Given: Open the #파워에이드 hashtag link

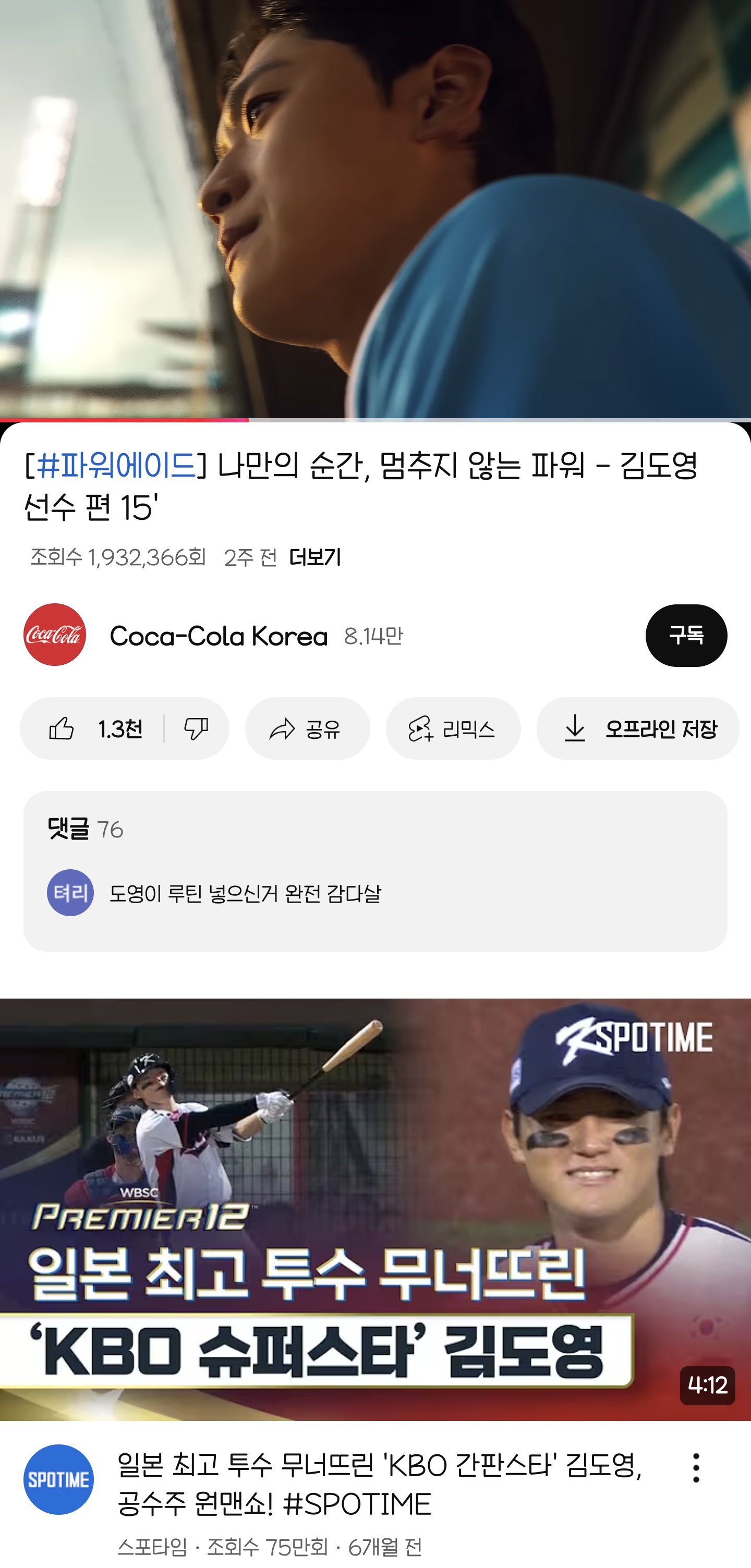Looking at the screenshot, I should tap(116, 466).
